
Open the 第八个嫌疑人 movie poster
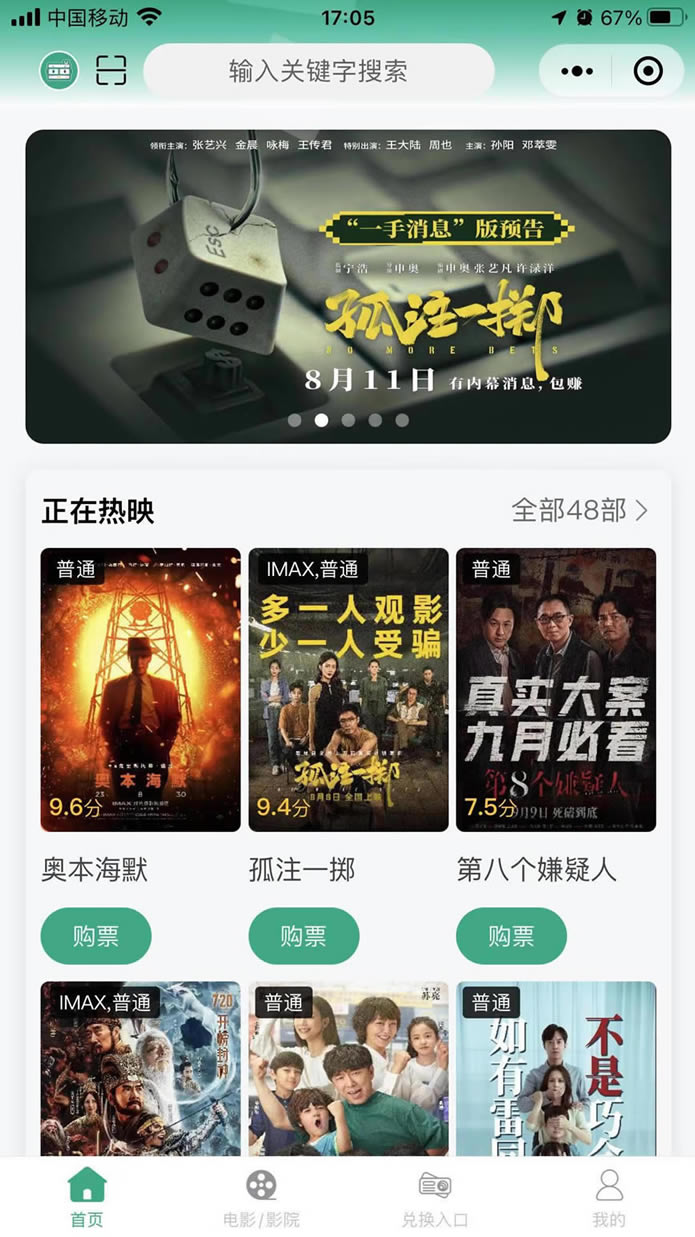click(556, 689)
